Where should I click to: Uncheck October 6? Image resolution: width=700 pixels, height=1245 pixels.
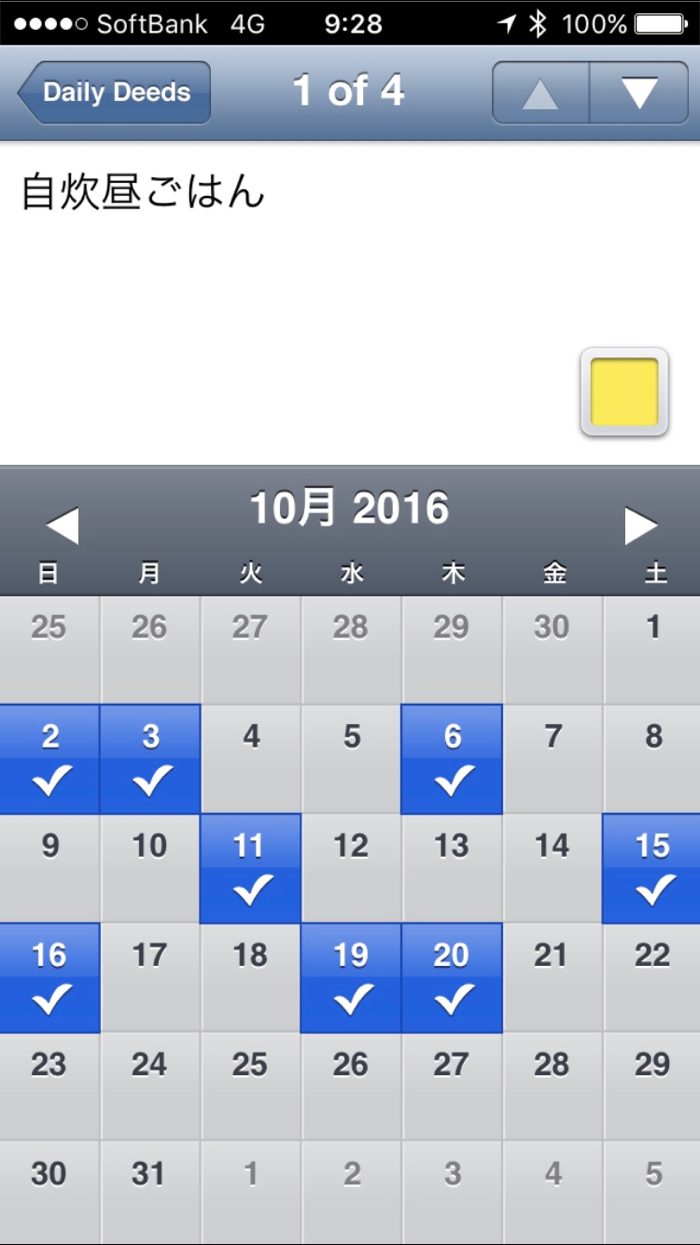(x=452, y=759)
